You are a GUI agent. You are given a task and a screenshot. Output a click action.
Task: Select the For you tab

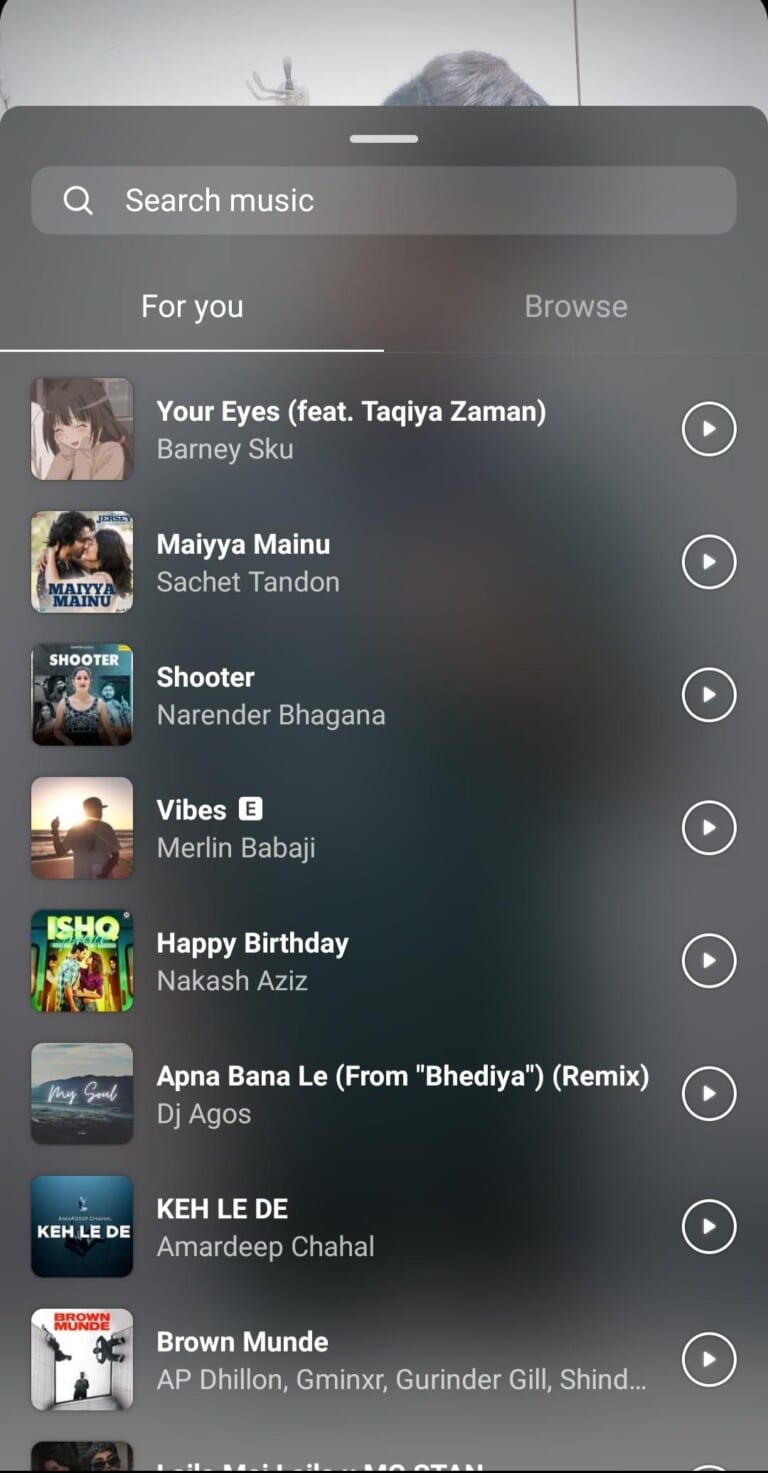click(x=192, y=306)
